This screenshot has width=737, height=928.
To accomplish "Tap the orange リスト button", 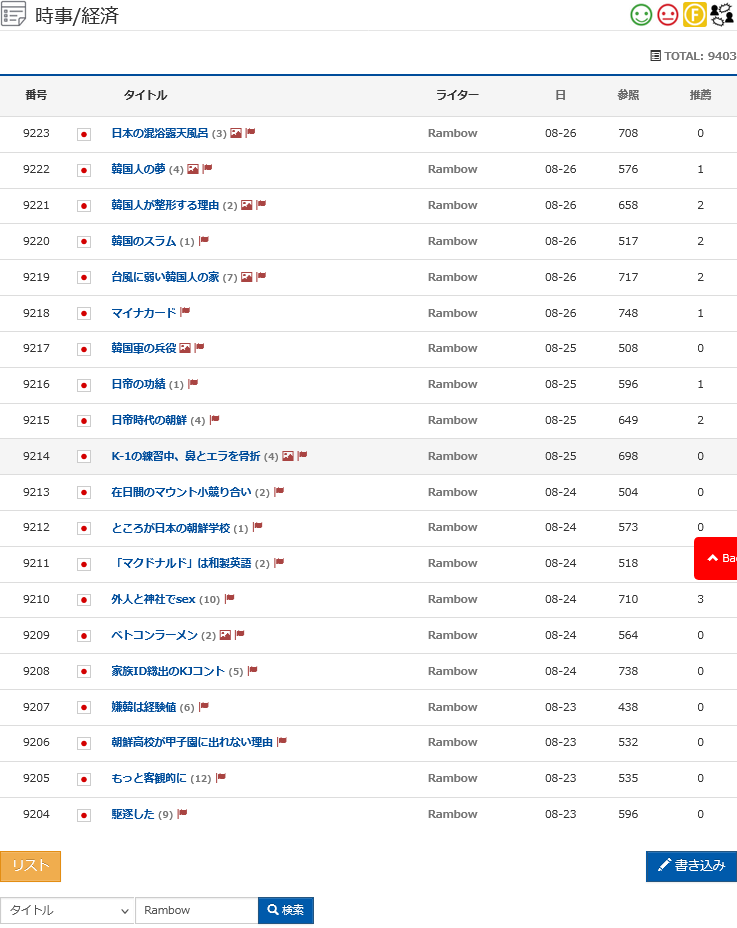I will point(30,866).
